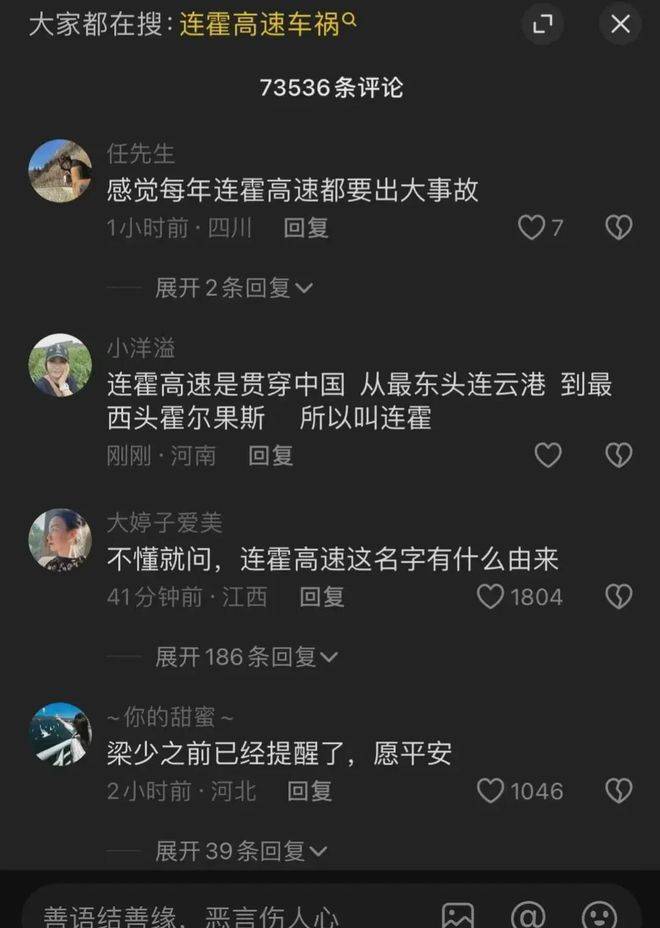This screenshot has height=928, width=660.
Task: Expand comments to full screen
Action: click(x=542, y=25)
